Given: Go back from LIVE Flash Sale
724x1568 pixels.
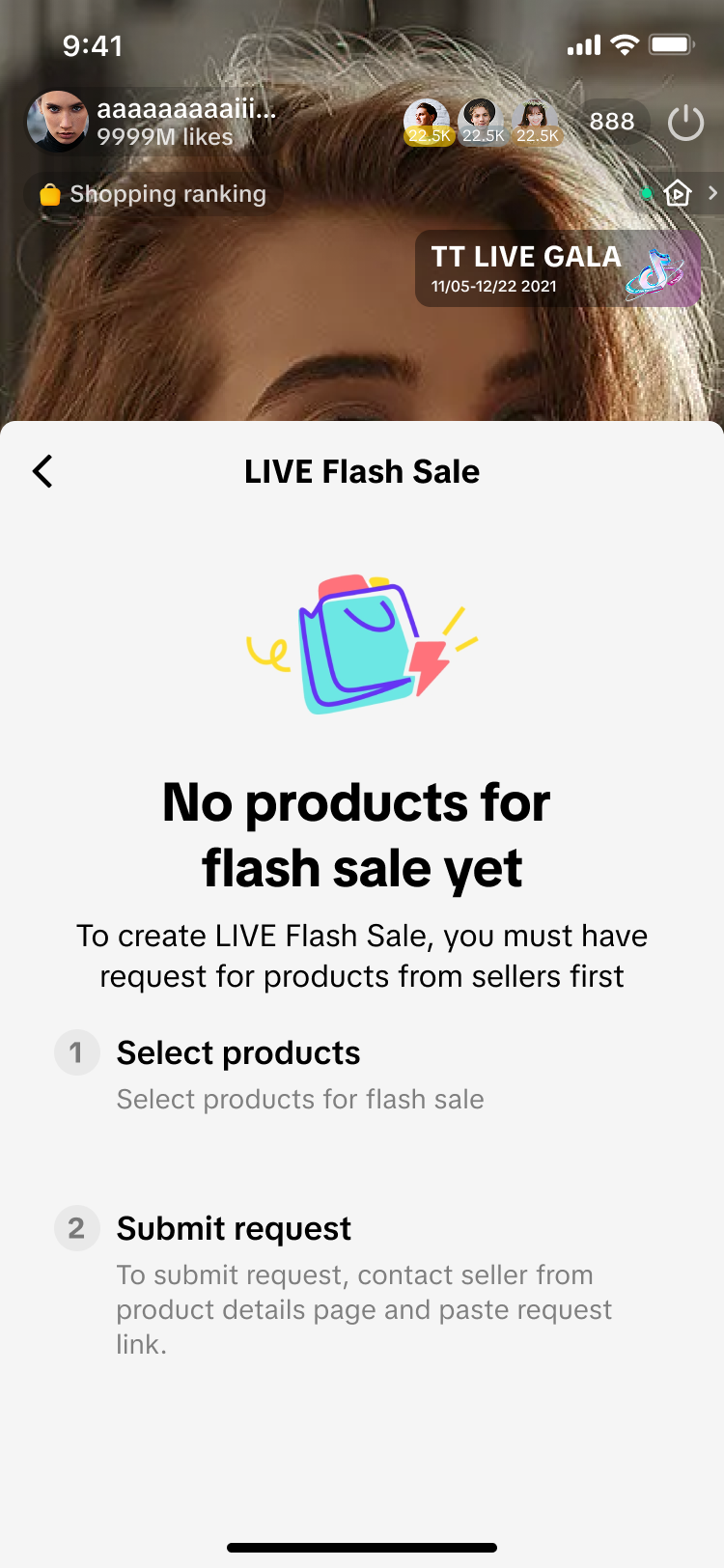Looking at the screenshot, I should 42,471.
